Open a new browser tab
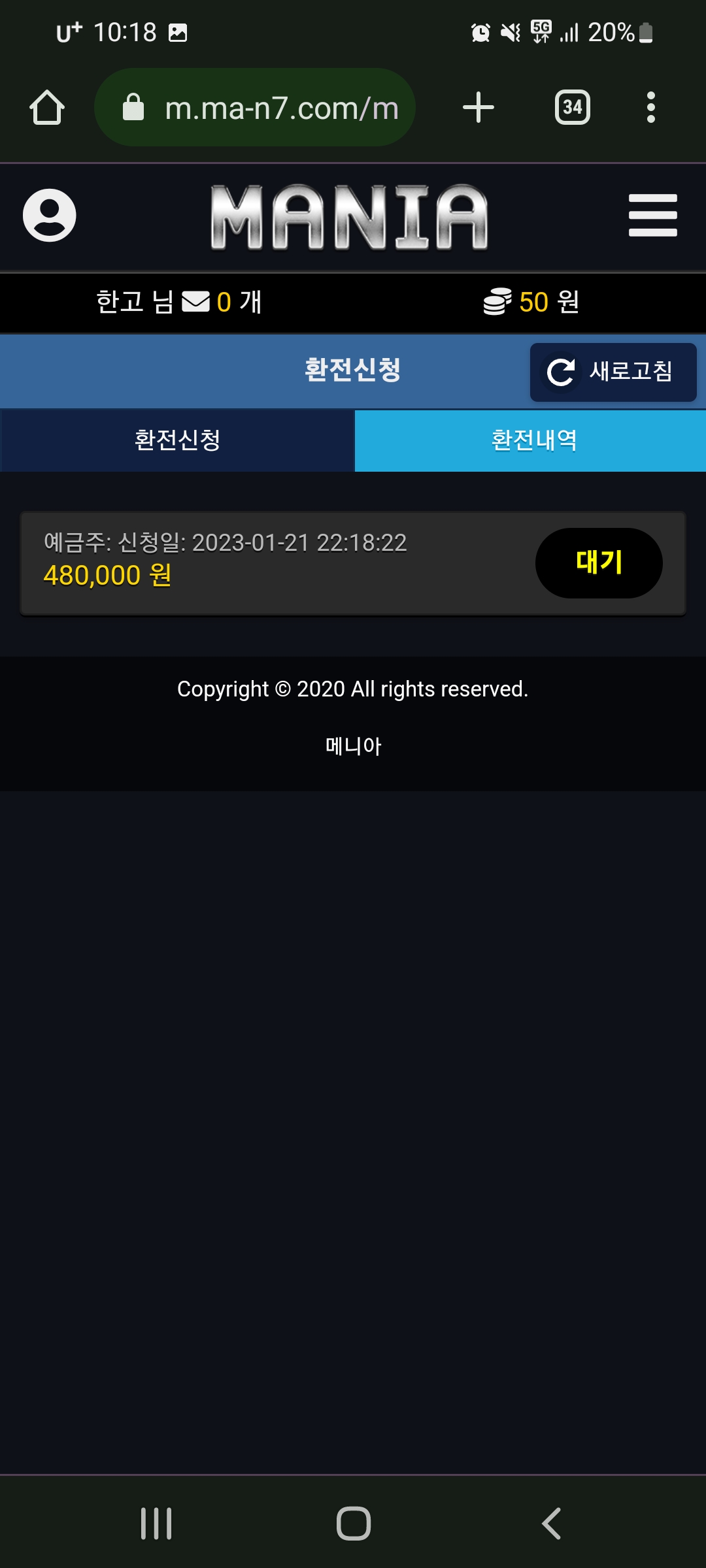The height and width of the screenshot is (1568, 706). click(x=479, y=108)
